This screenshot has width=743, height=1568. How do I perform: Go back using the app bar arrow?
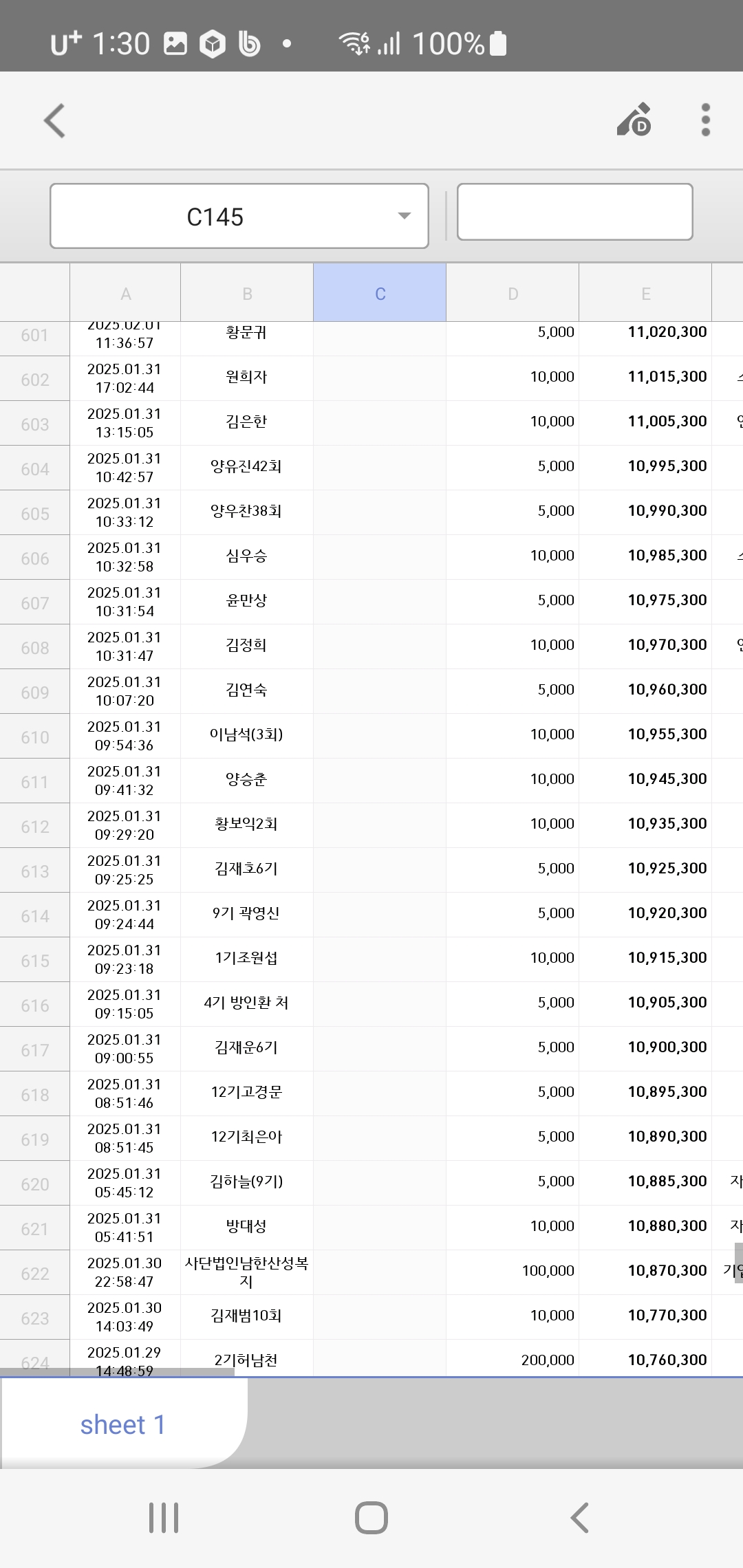[54, 121]
